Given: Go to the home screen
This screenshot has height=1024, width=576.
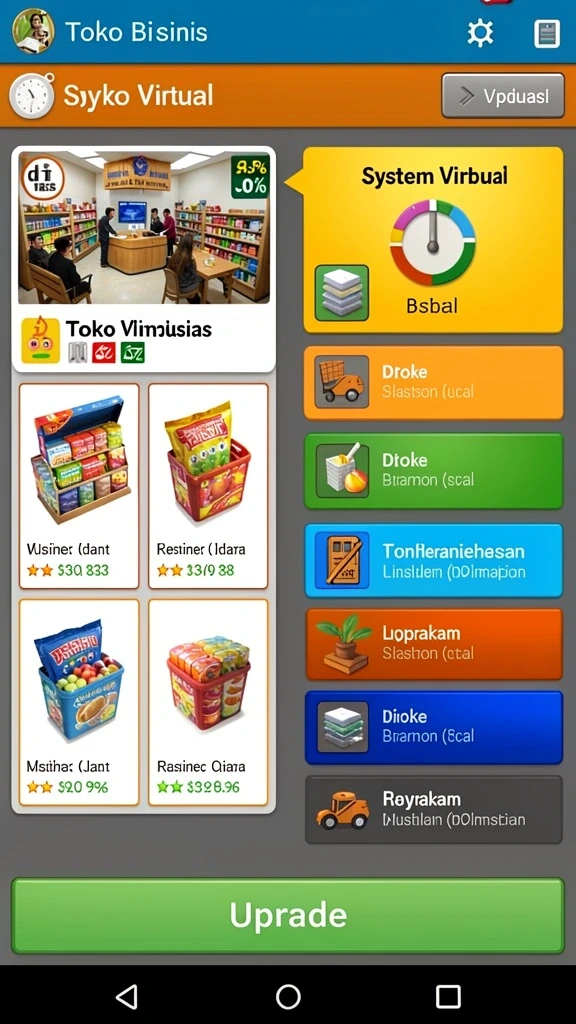Looking at the screenshot, I should click(288, 997).
